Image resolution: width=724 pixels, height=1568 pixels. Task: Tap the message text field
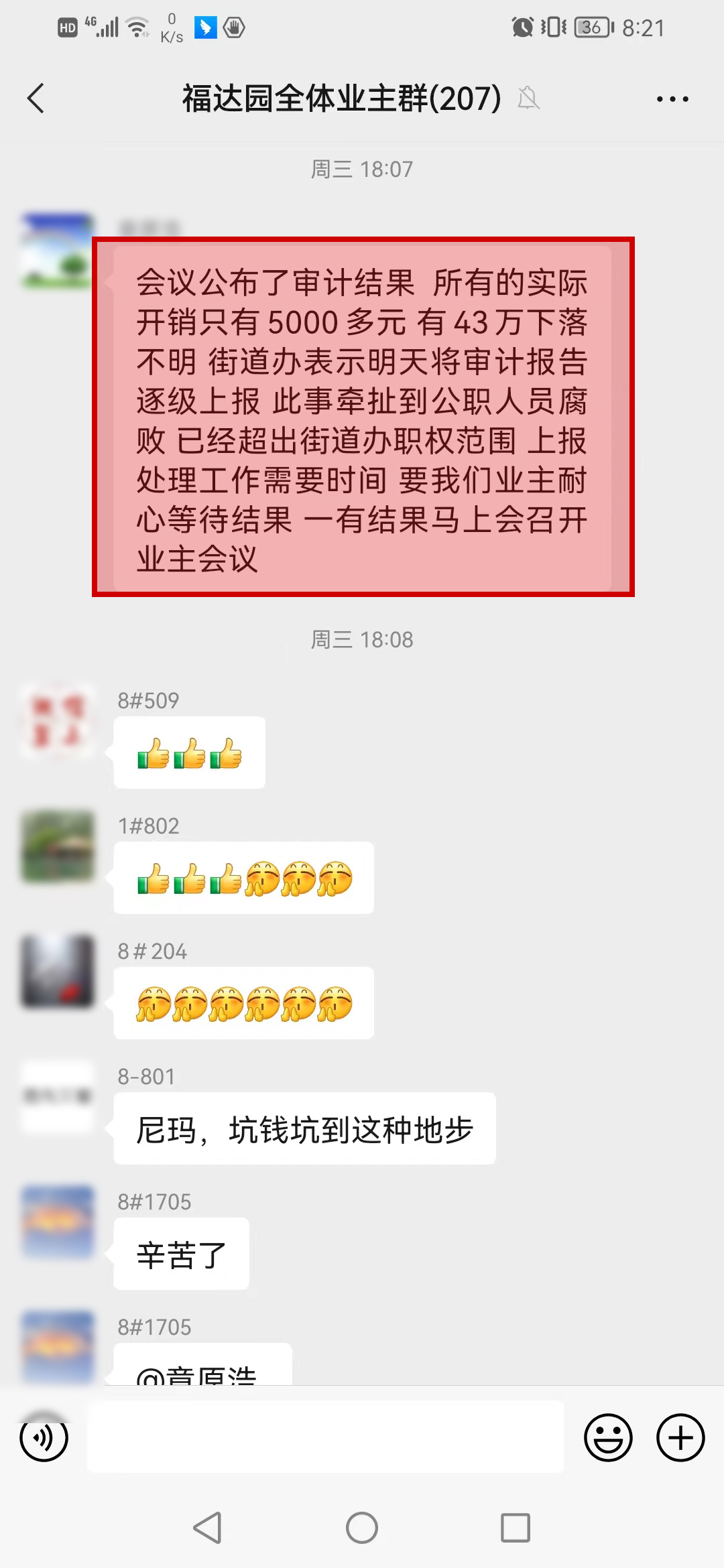click(326, 1437)
